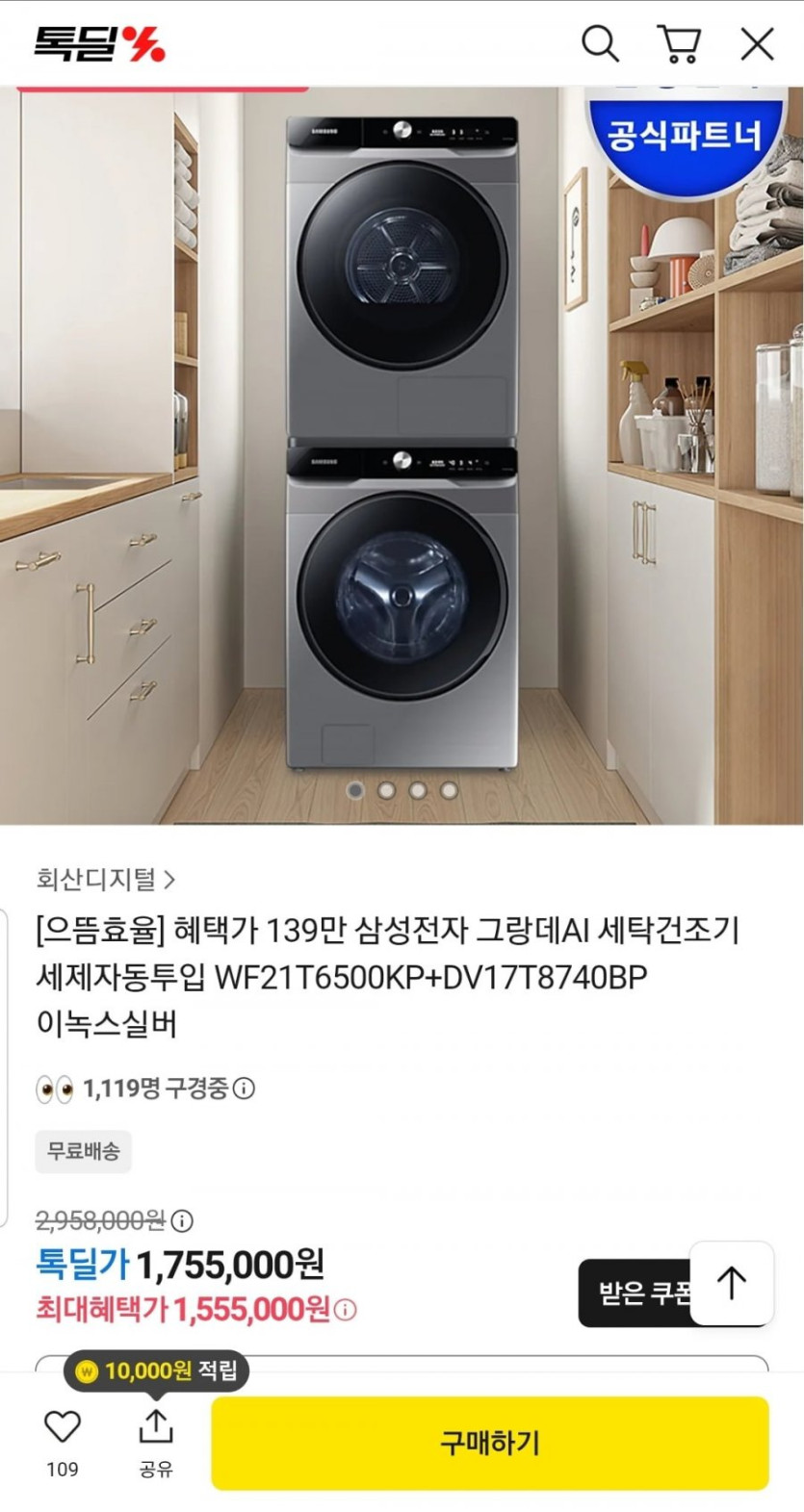The width and height of the screenshot is (804, 1512).
Task: Jump back to top with arrow button
Action: pyautogui.click(x=732, y=1283)
